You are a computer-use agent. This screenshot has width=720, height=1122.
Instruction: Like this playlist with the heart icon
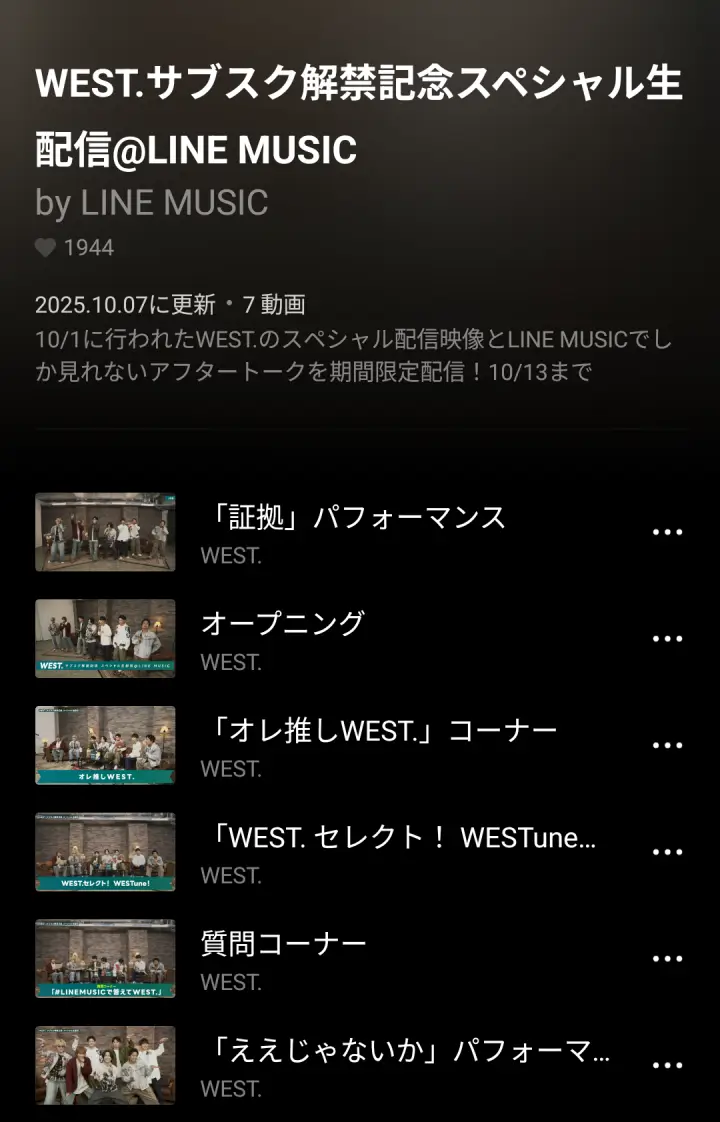point(45,248)
